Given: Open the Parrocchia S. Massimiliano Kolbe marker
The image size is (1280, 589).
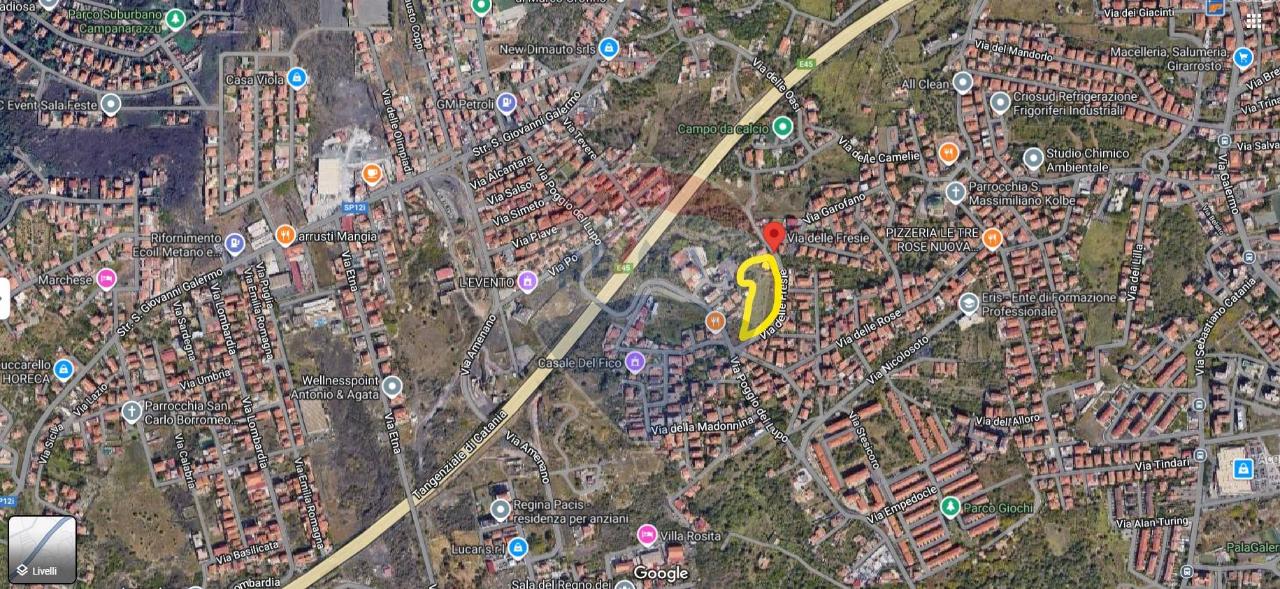Looking at the screenshot, I should click(955, 190).
